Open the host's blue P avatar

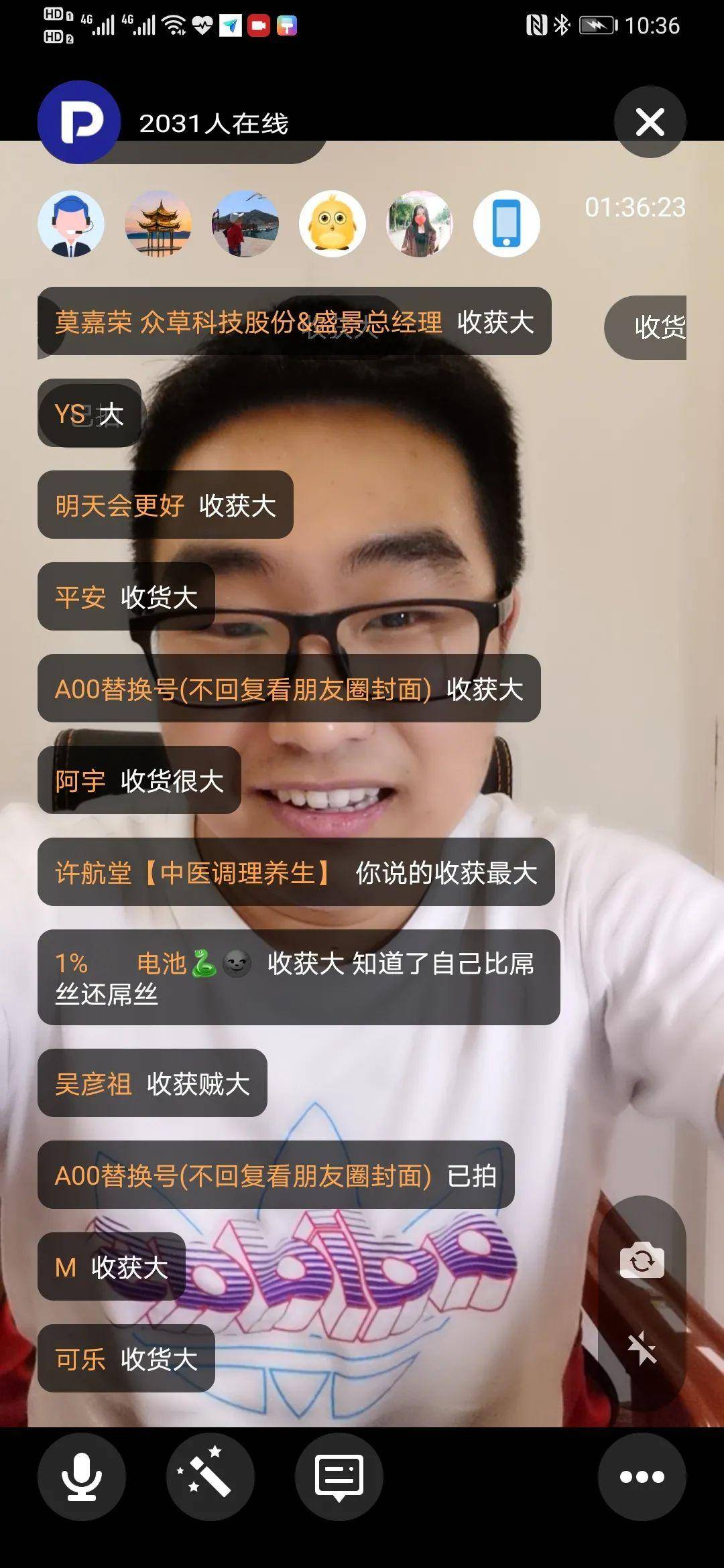[79, 122]
